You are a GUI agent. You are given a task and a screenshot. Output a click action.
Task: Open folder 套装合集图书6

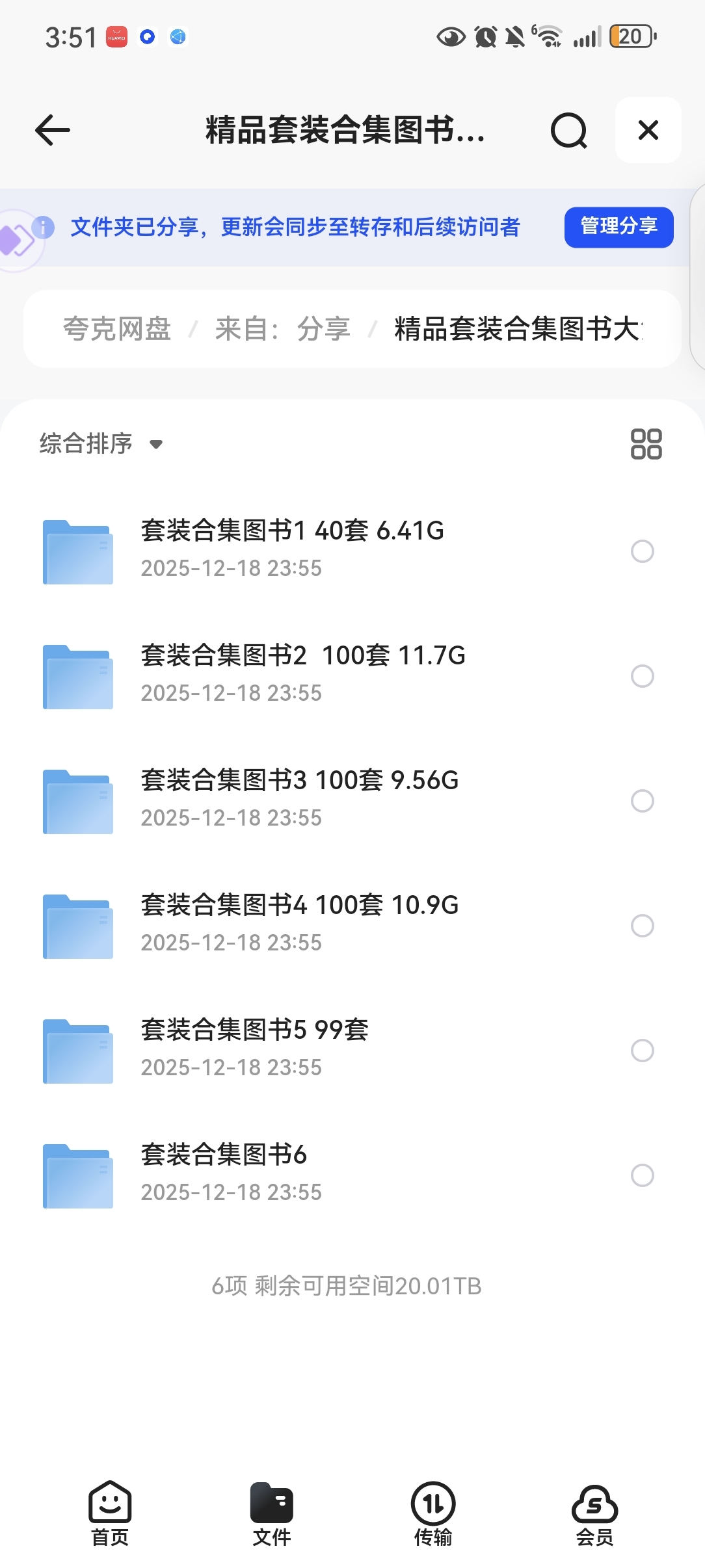(224, 1173)
